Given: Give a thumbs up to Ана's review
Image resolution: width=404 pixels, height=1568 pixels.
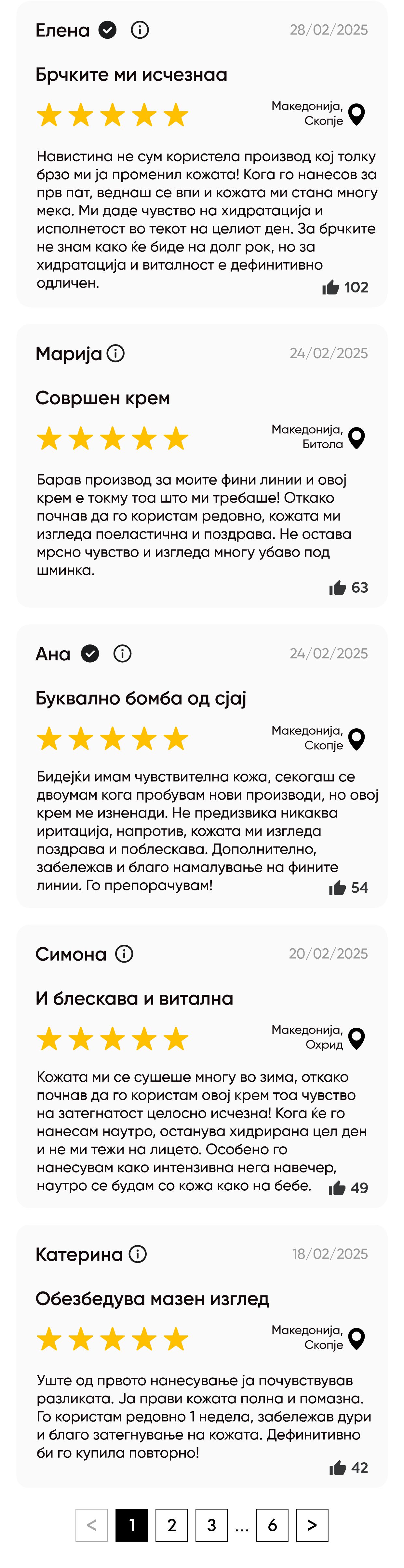Looking at the screenshot, I should [x=338, y=888].
